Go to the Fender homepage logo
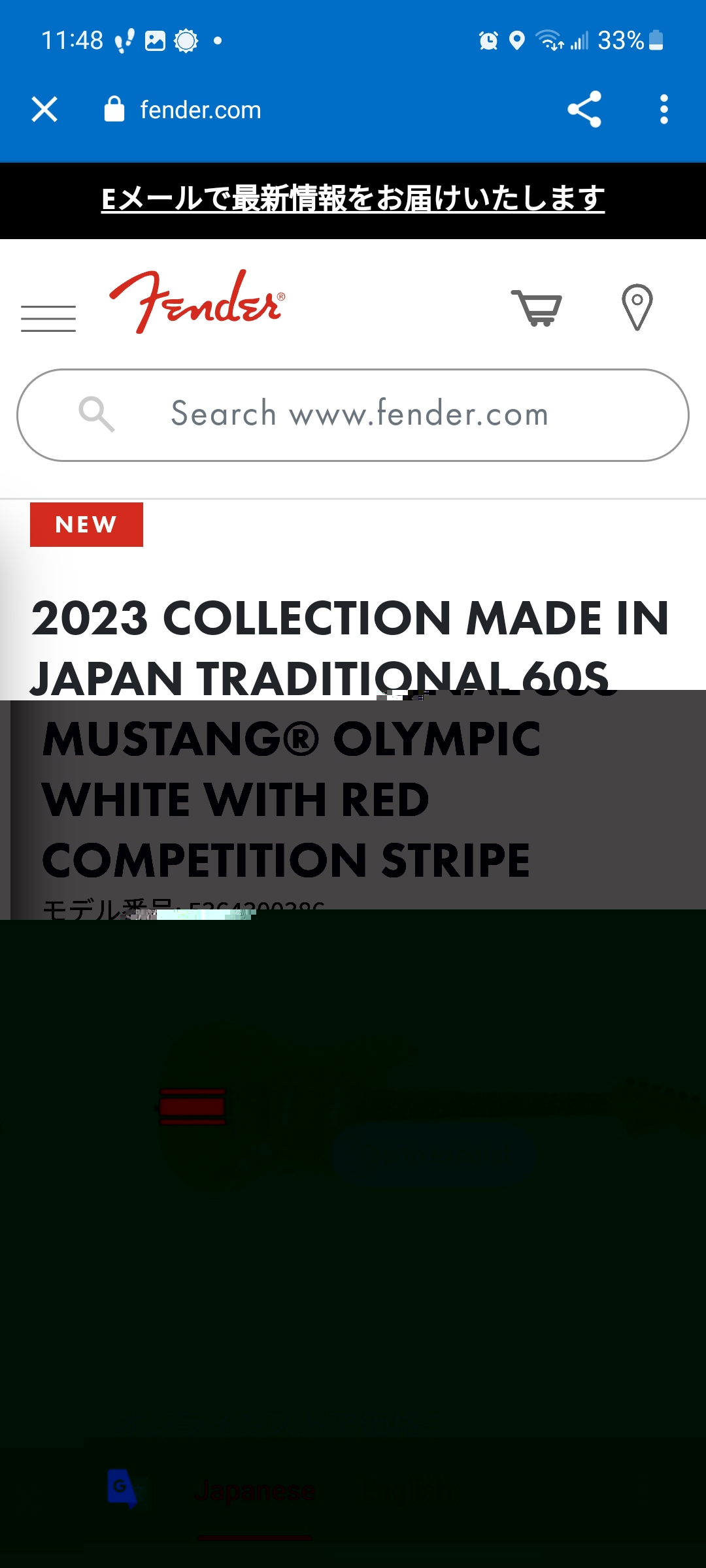706x1568 pixels. (x=197, y=302)
